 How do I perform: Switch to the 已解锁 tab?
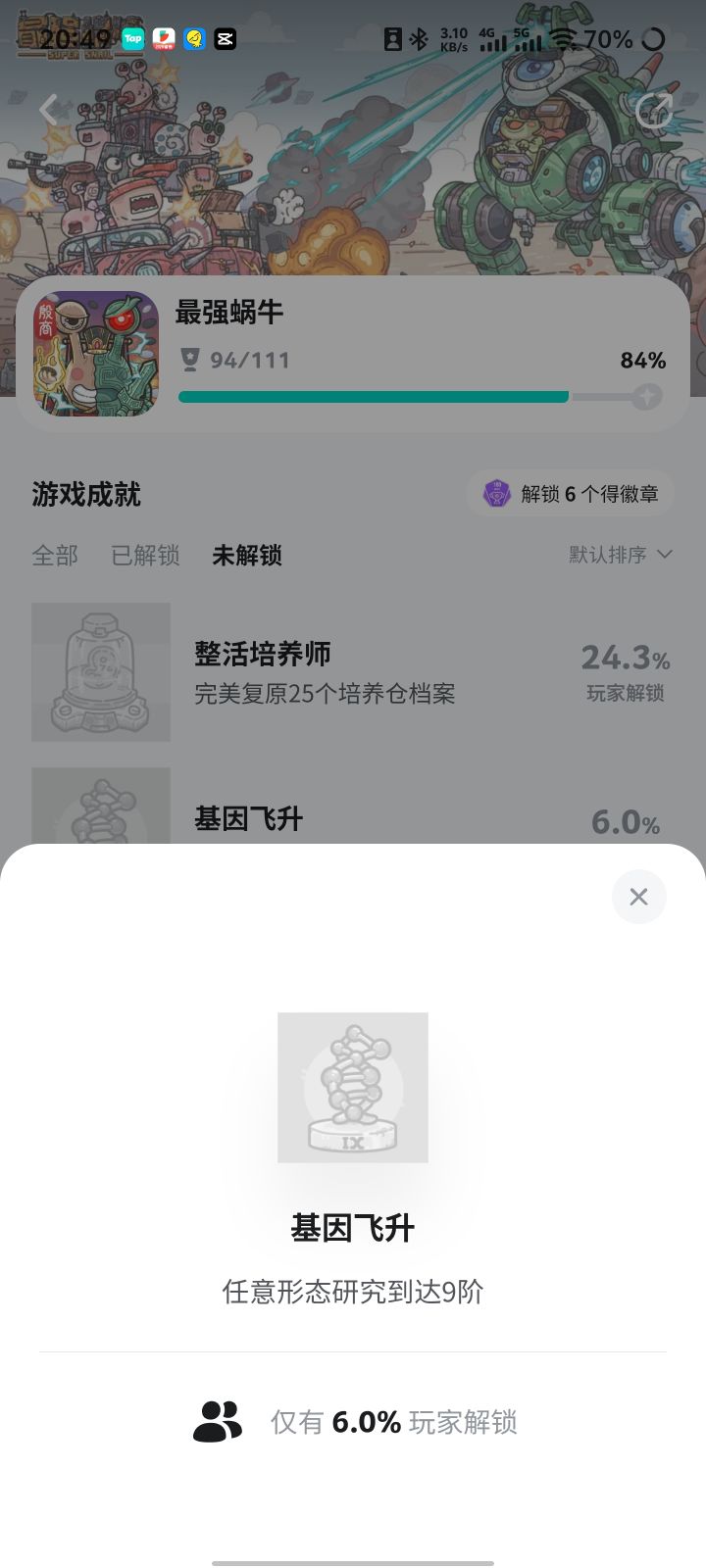[145, 556]
